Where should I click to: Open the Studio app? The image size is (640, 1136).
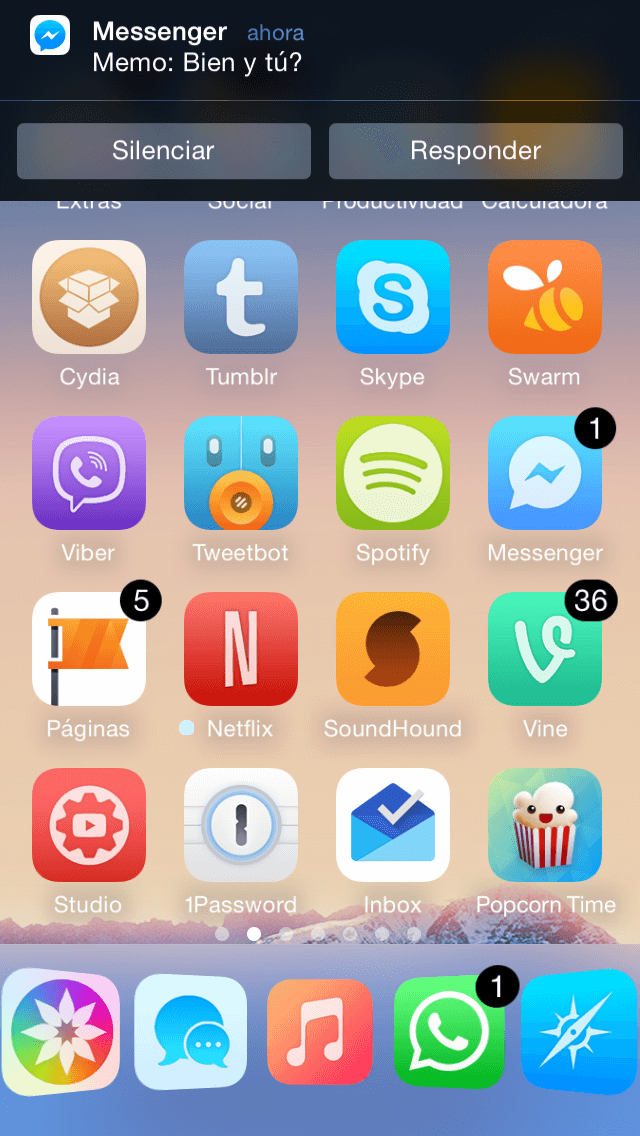pyautogui.click(x=89, y=825)
